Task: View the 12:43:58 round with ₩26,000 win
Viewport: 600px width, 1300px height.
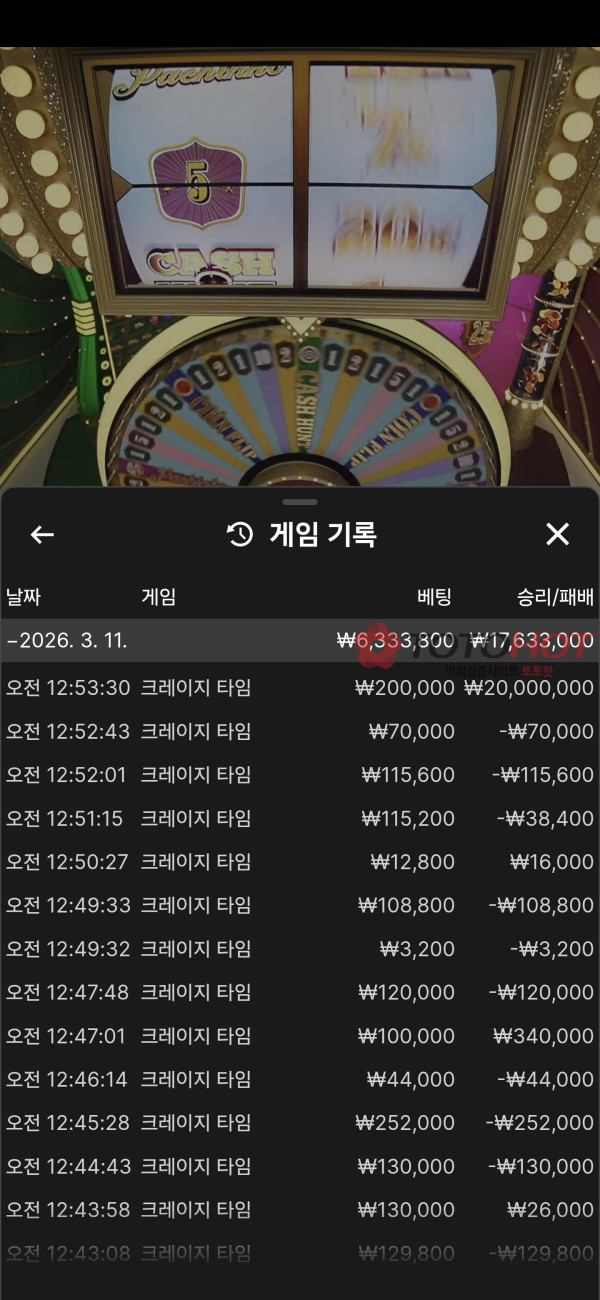Action: click(300, 1210)
